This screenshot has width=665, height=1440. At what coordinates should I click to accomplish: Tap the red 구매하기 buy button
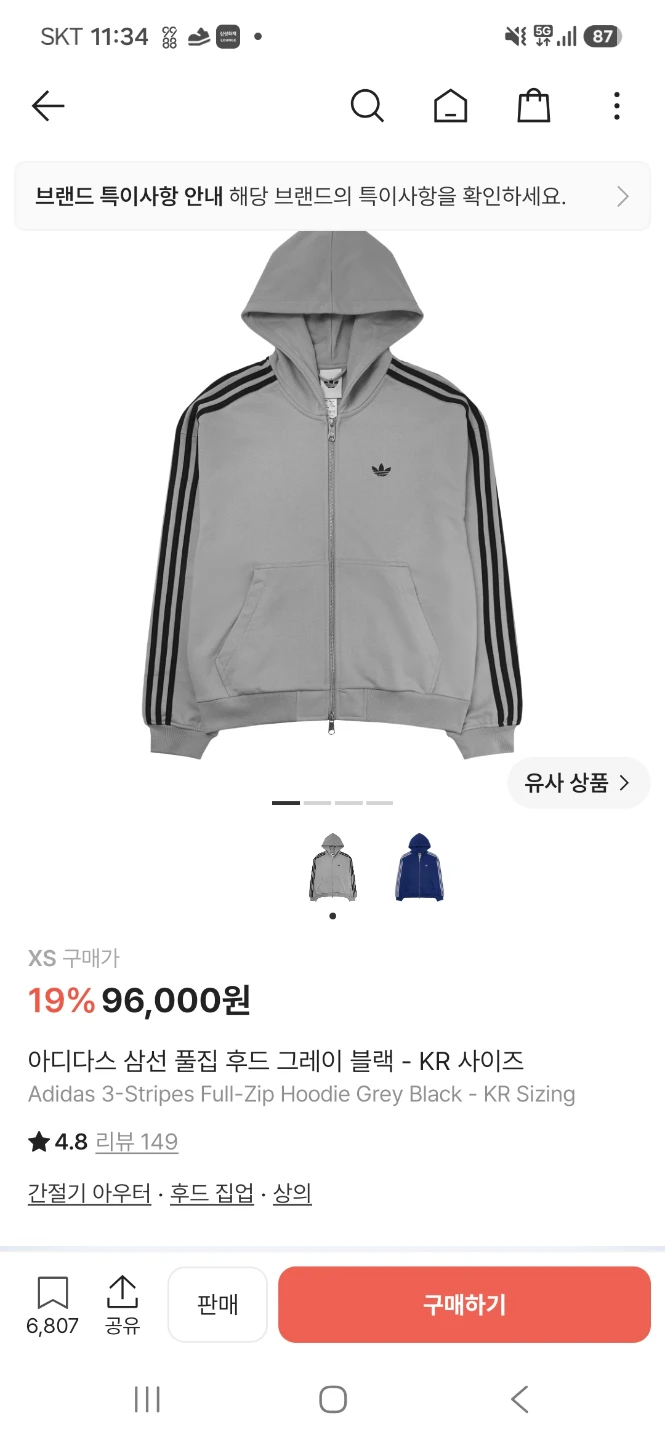pos(464,1304)
